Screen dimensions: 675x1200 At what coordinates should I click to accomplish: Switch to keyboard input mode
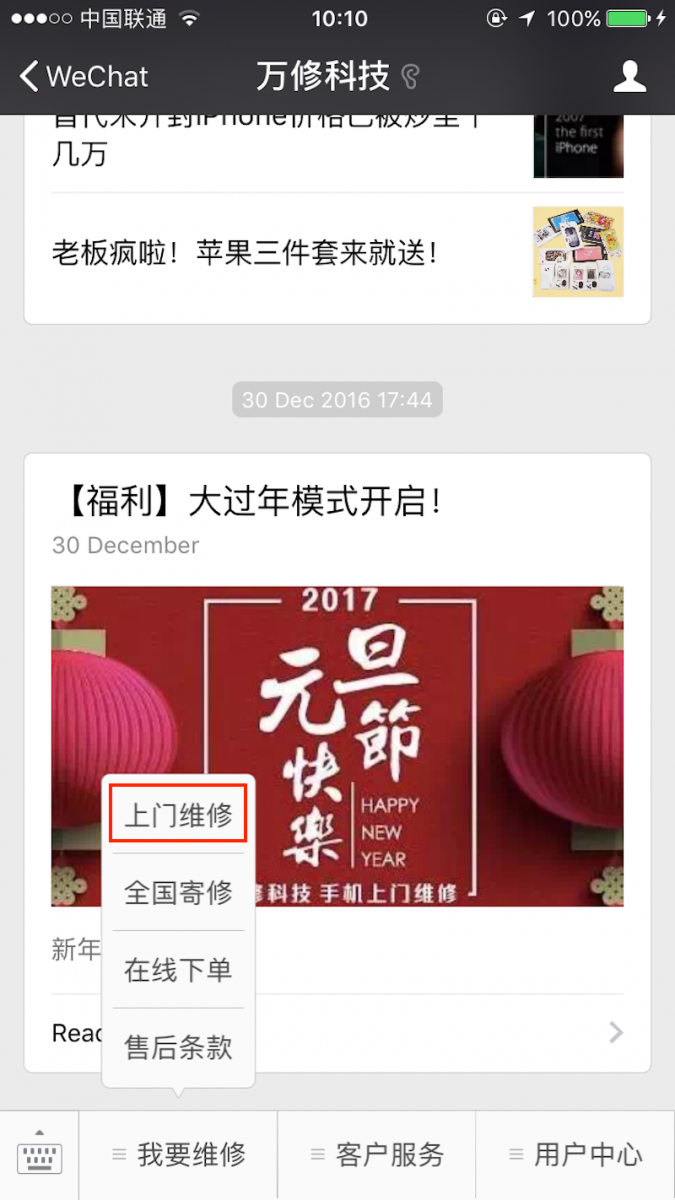tap(40, 1156)
